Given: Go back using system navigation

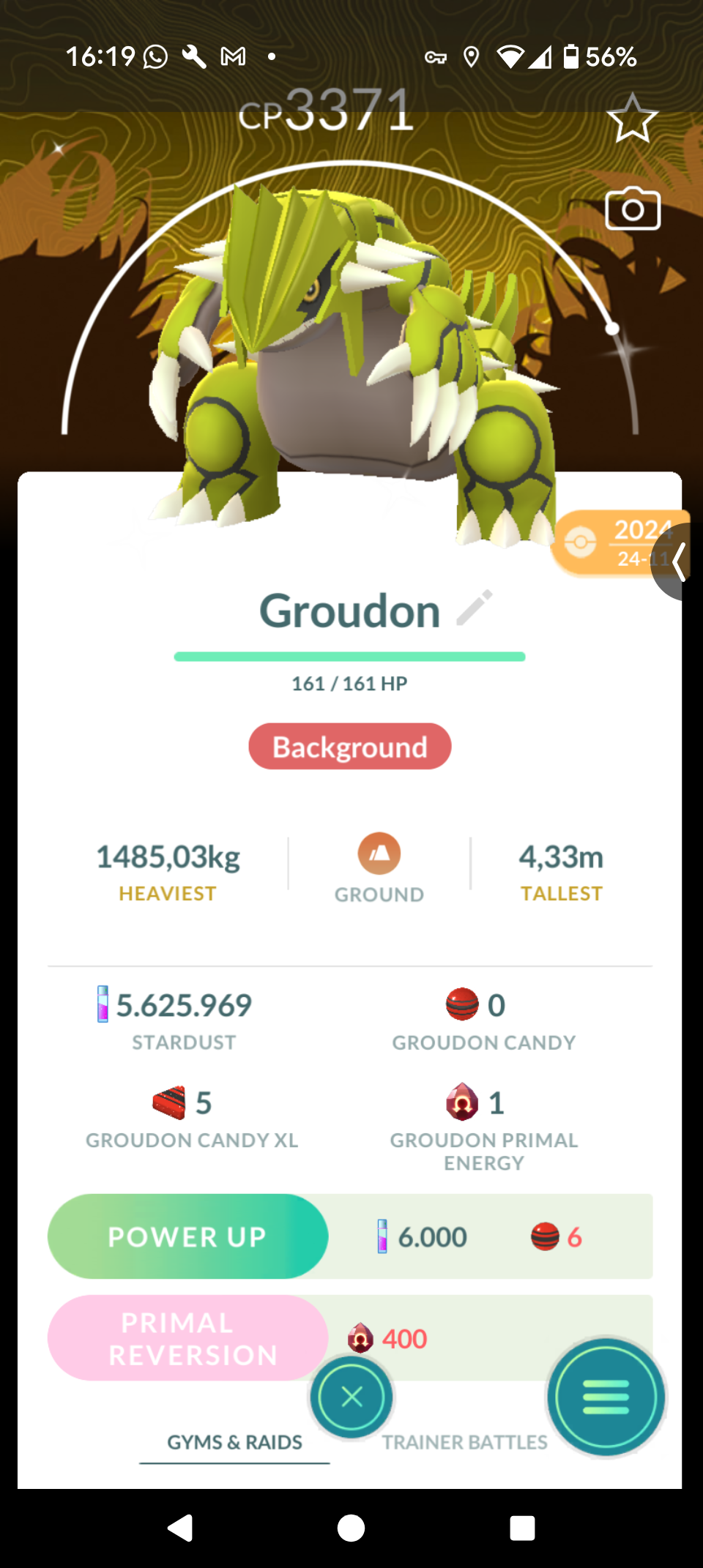Looking at the screenshot, I should click(180, 1528).
